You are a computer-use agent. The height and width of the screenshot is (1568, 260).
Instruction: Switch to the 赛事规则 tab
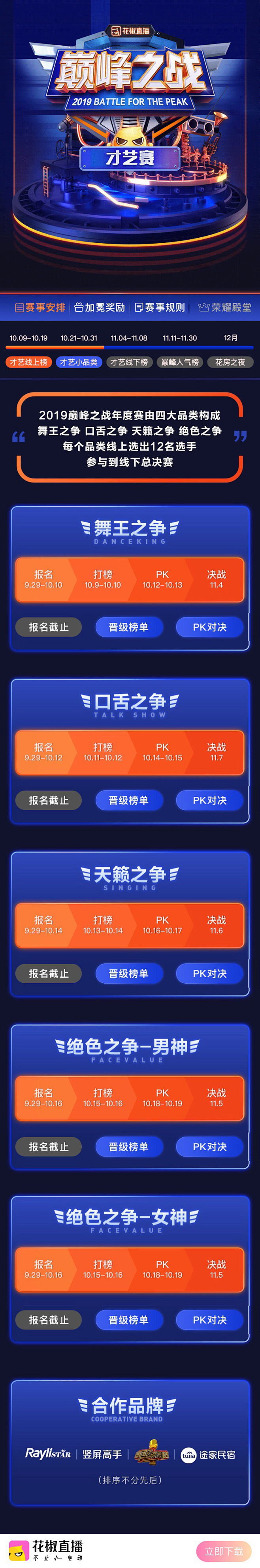[x=160, y=307]
